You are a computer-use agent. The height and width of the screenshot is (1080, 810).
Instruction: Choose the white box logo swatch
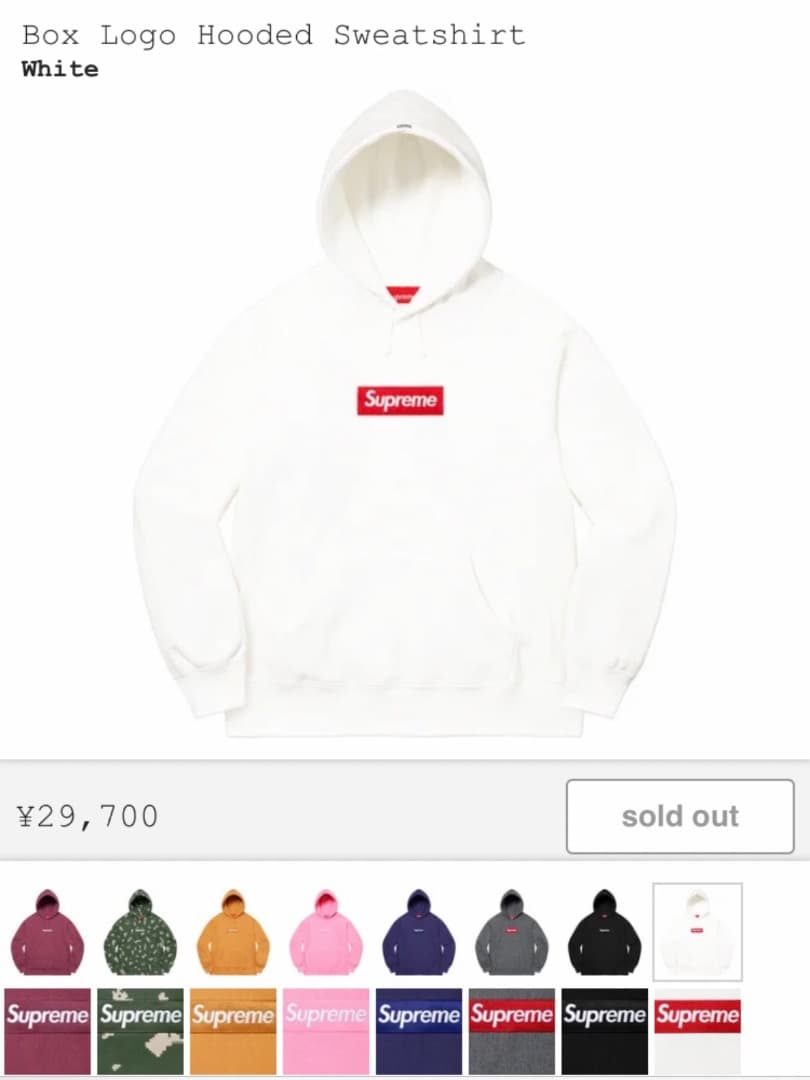click(x=697, y=1030)
